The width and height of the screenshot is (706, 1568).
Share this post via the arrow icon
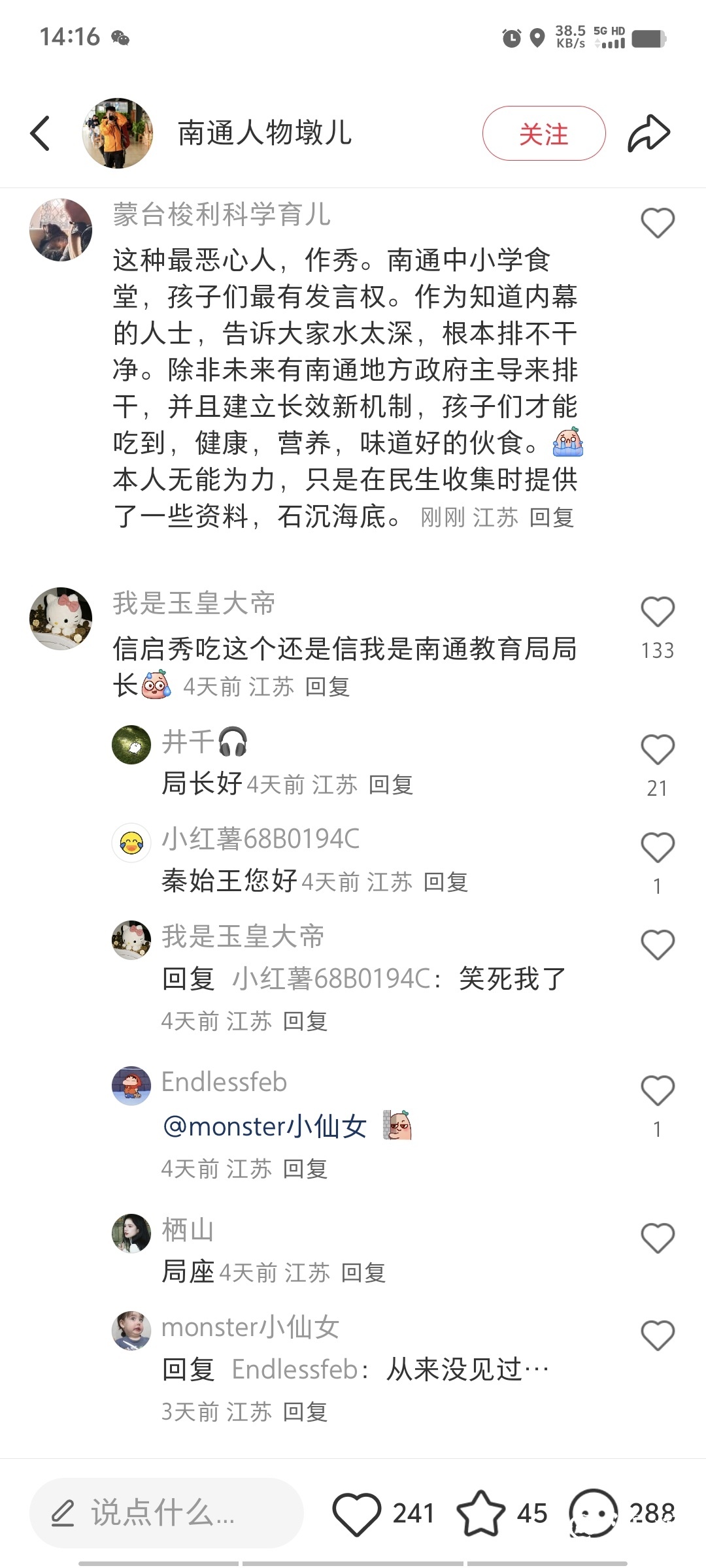648,133
